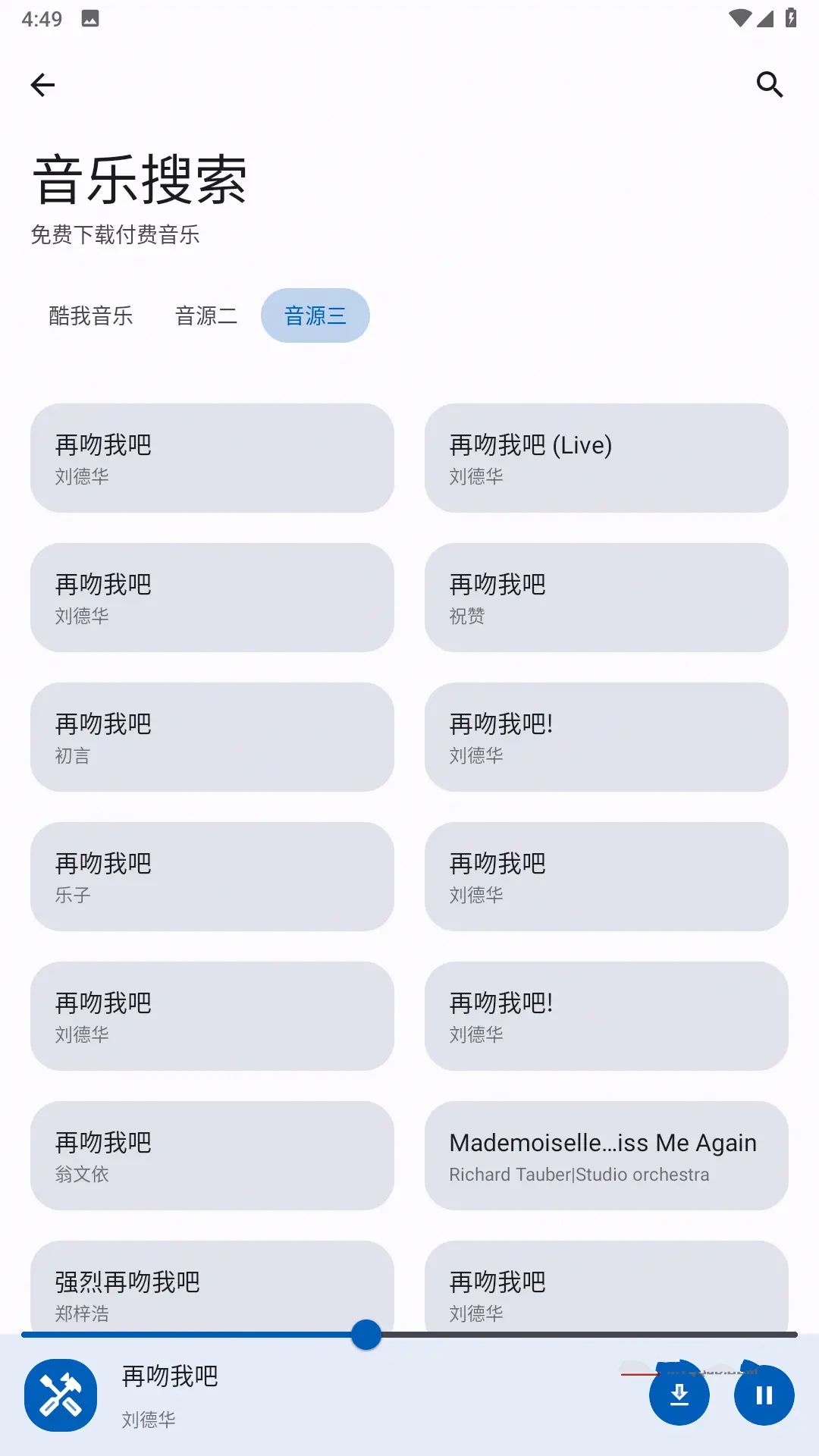The image size is (819, 1456).
Task: Open 再吻我吧 by 祝赞
Action: [x=606, y=598]
